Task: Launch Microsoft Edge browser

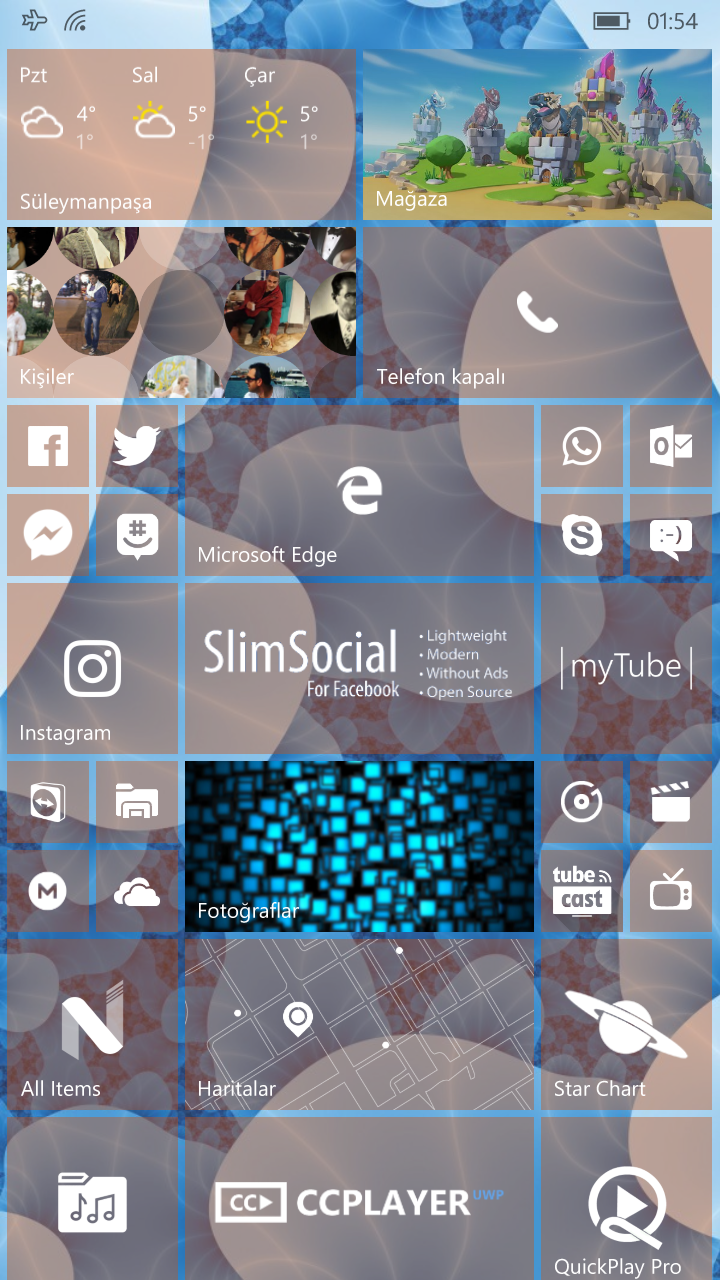Action: tap(359, 490)
